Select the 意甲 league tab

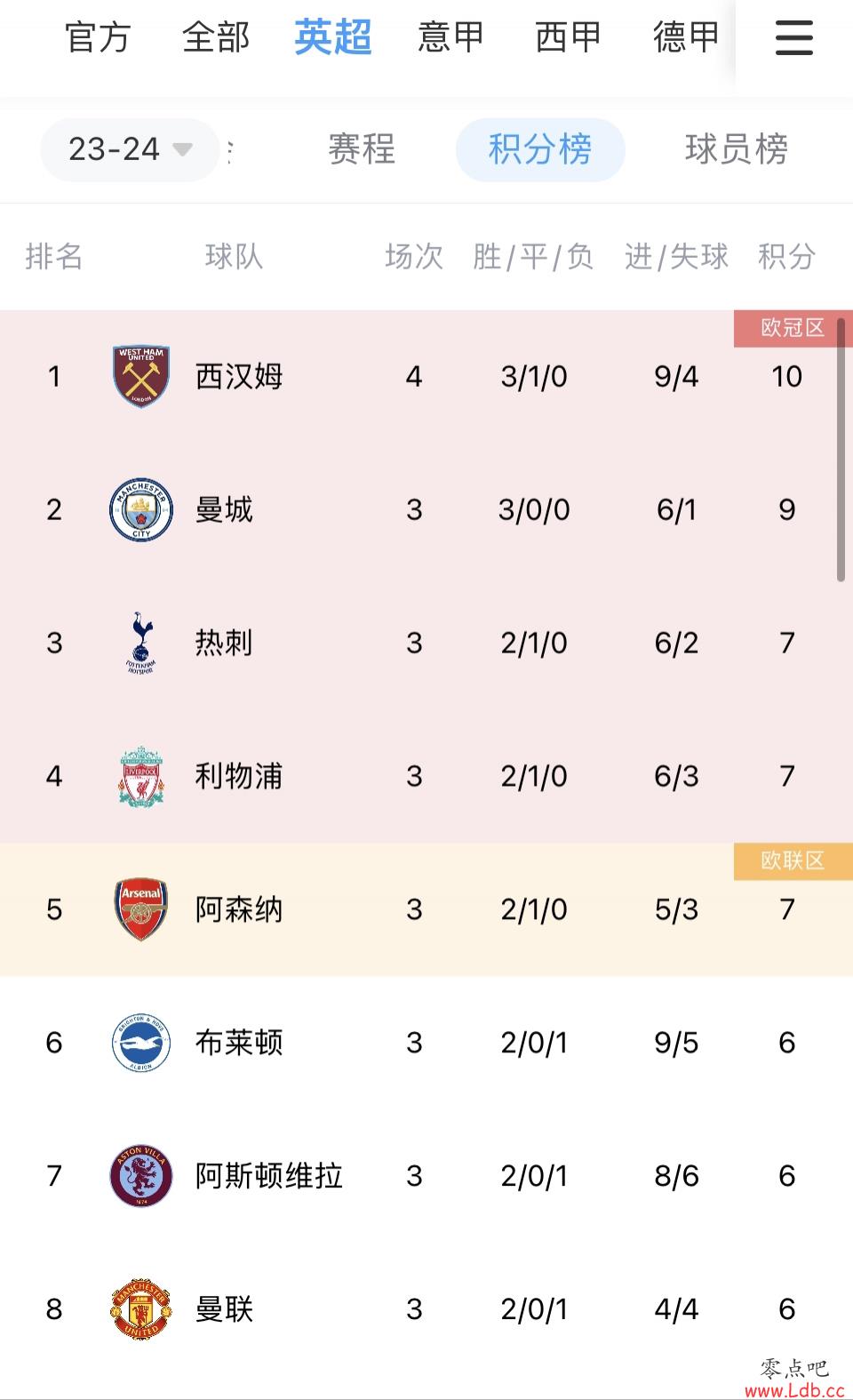click(x=451, y=38)
